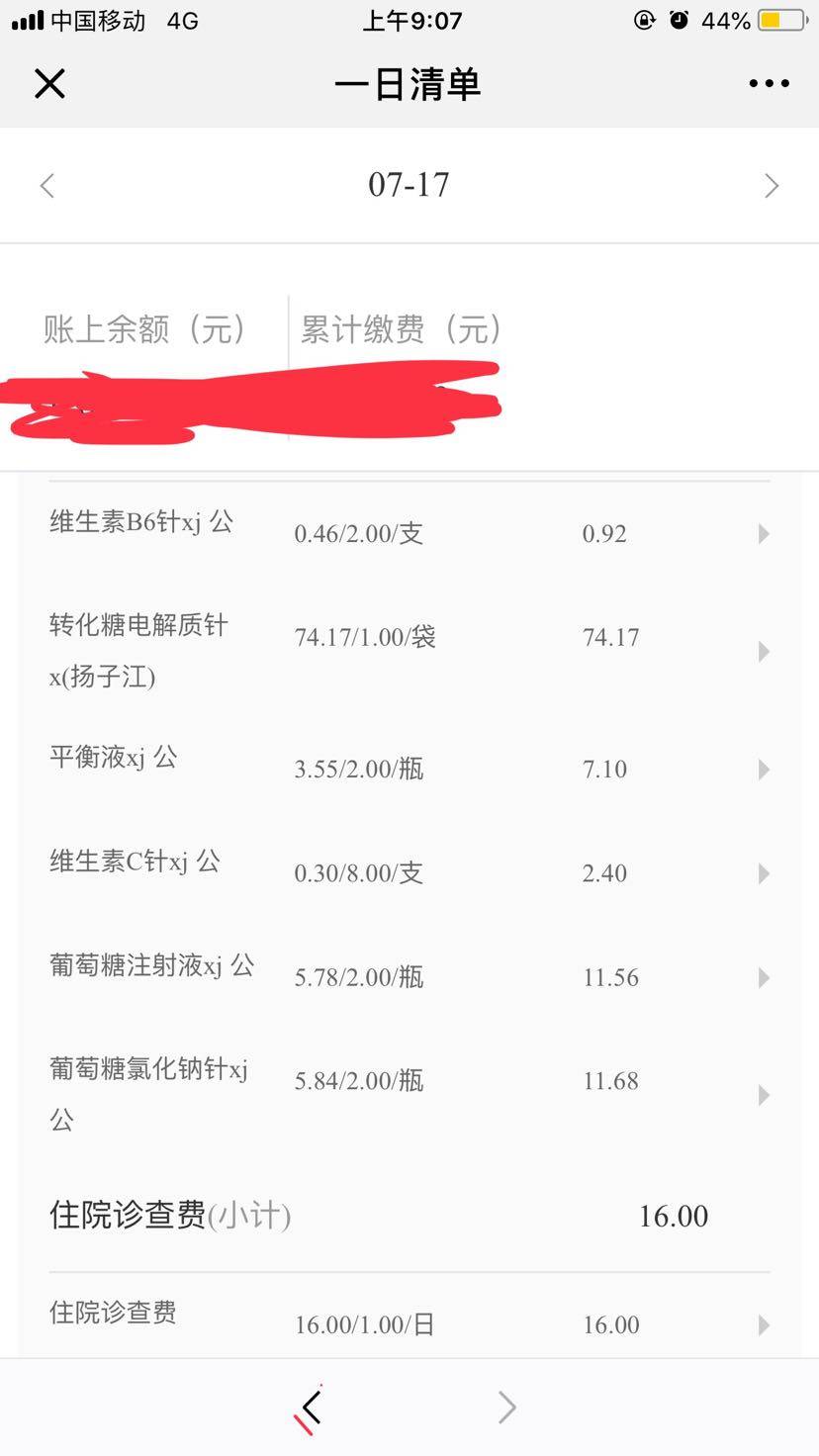The width and height of the screenshot is (819, 1456).
Task: Close the 一日清单 page
Action: [x=49, y=84]
